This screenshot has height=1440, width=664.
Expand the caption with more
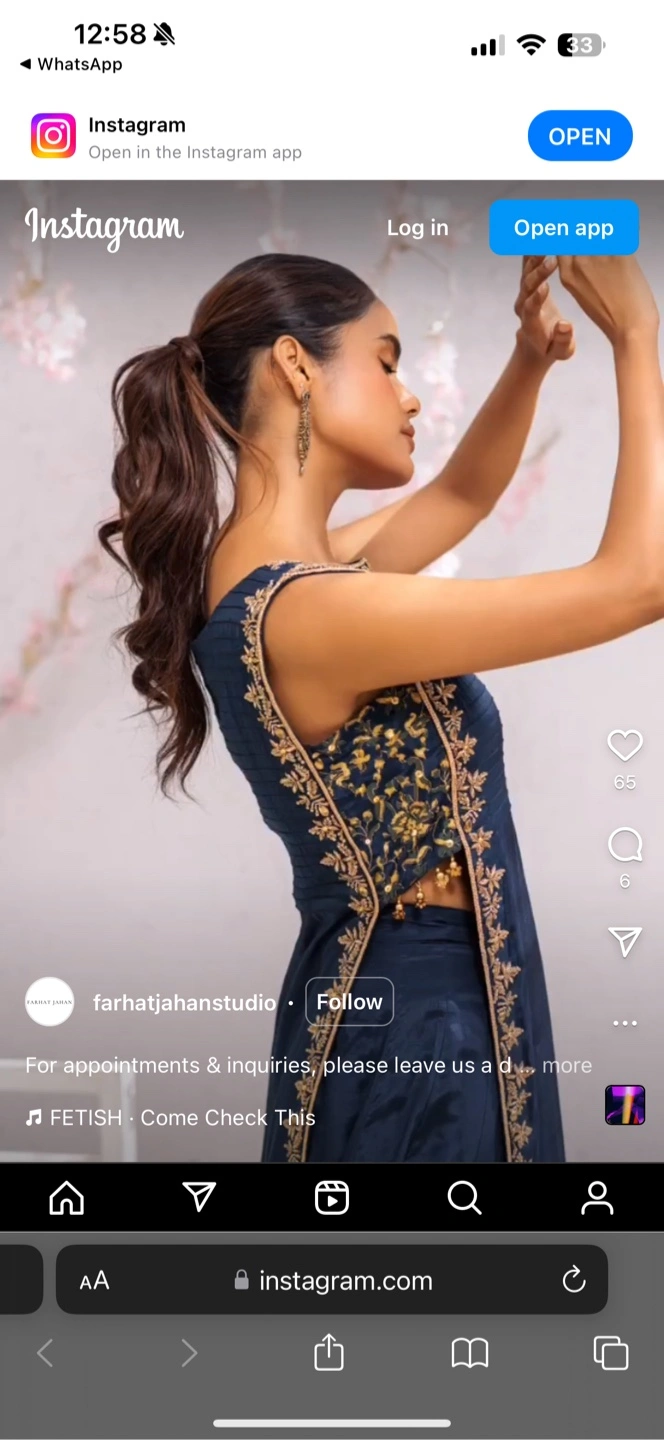click(x=567, y=1065)
